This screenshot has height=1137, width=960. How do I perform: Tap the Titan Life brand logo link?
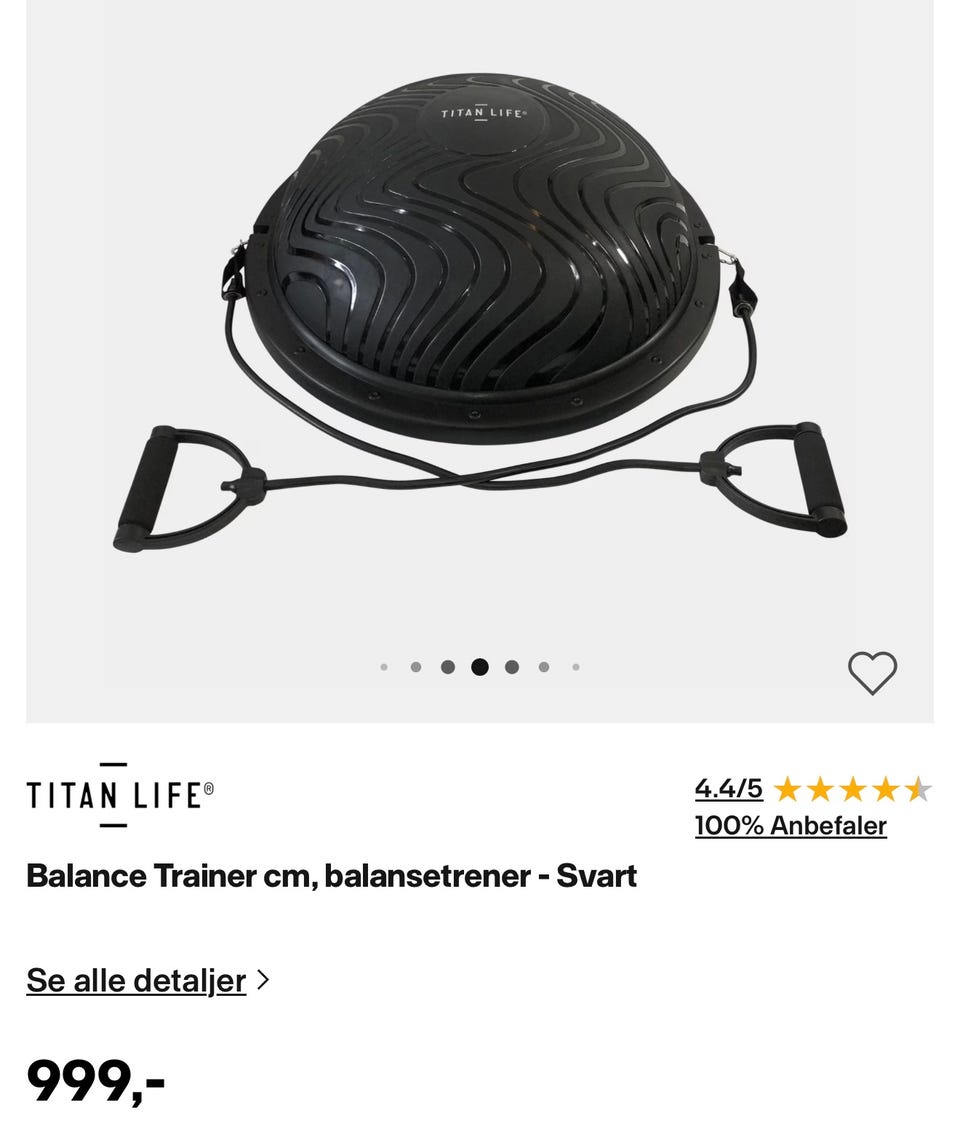[x=120, y=795]
